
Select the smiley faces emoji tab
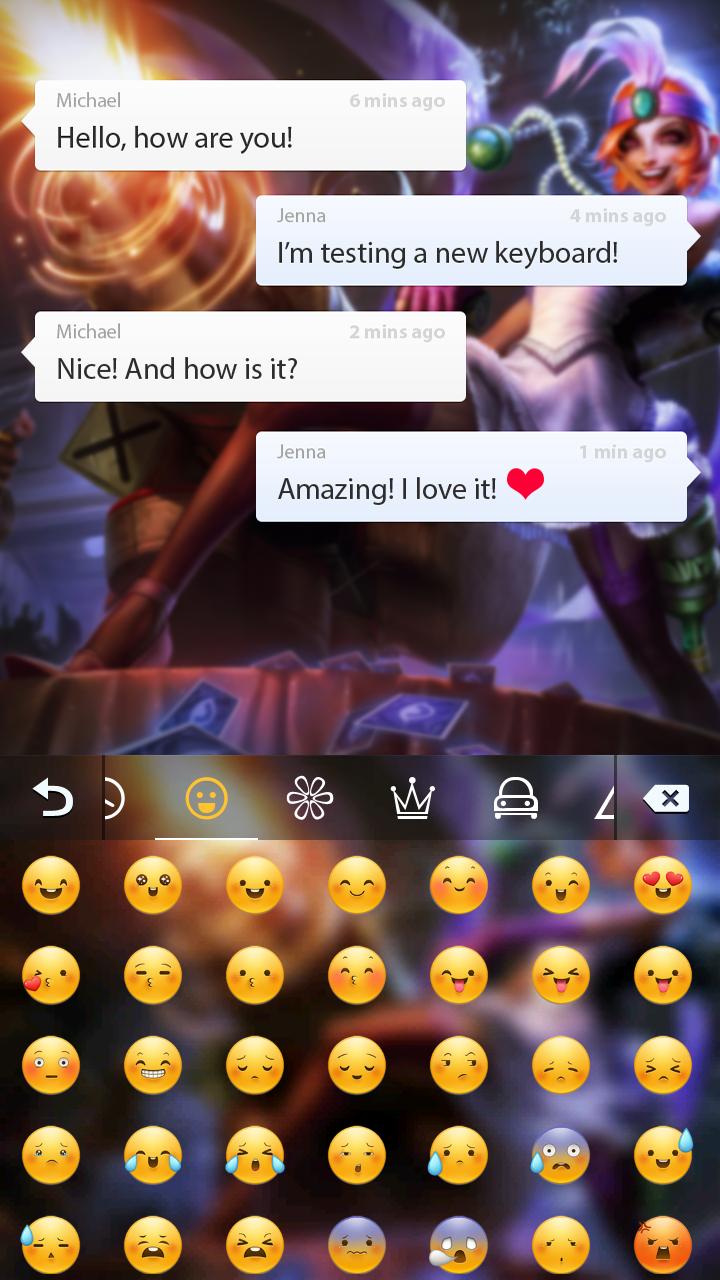207,798
